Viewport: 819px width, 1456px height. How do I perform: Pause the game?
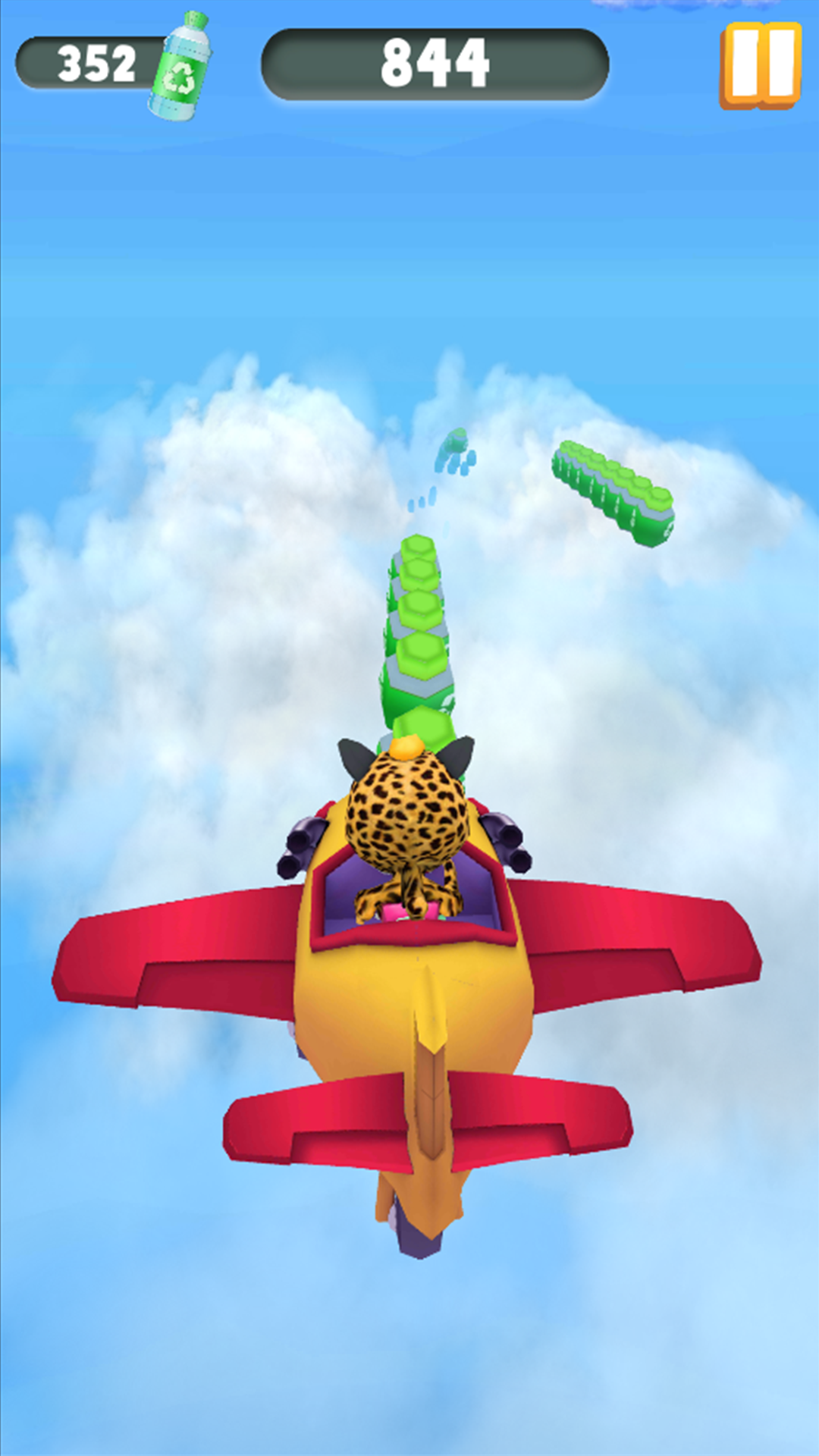(761, 65)
